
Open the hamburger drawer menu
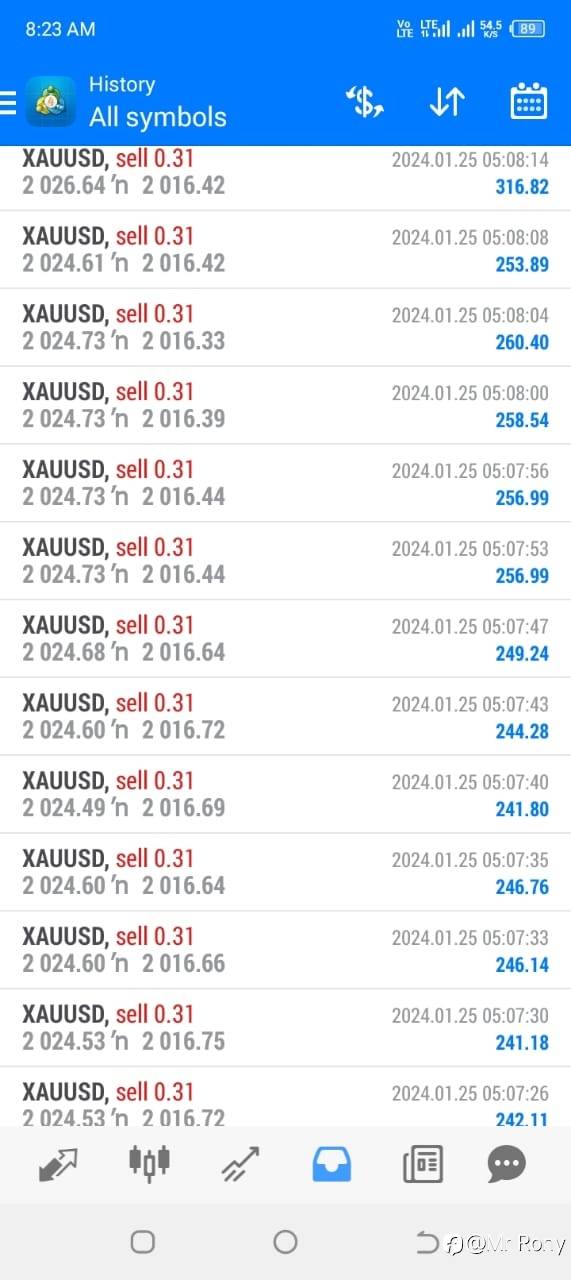pyautogui.click(x=8, y=102)
